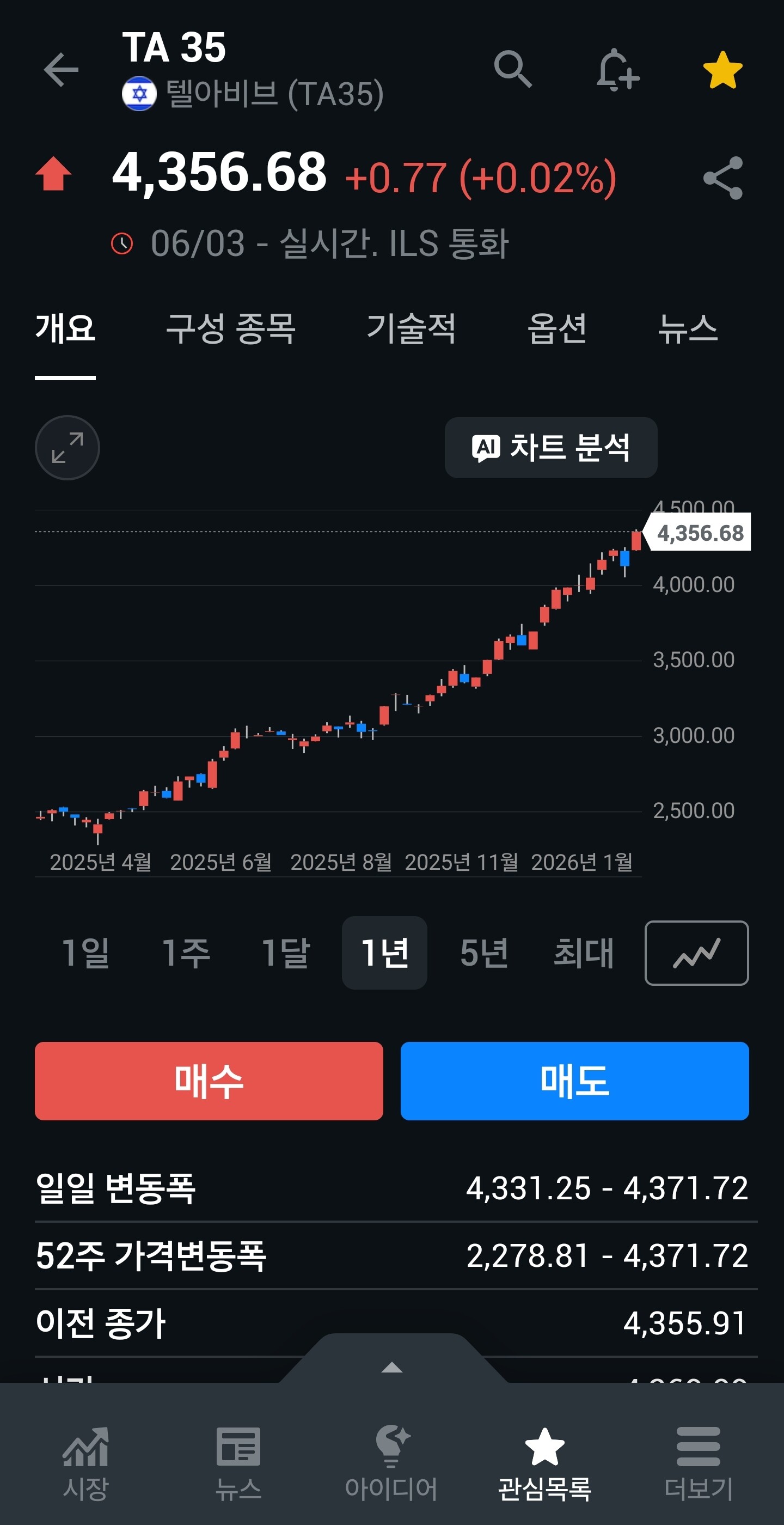Tap the red 매수 button

209,1081
